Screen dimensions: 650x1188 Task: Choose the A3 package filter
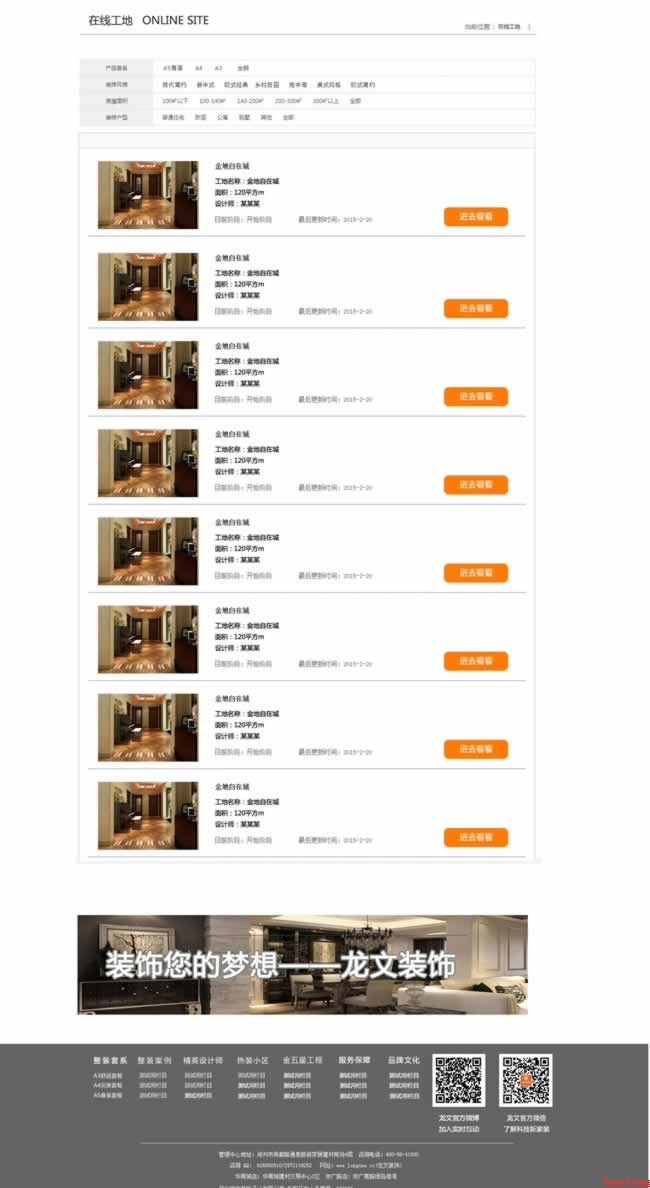(x=218, y=68)
